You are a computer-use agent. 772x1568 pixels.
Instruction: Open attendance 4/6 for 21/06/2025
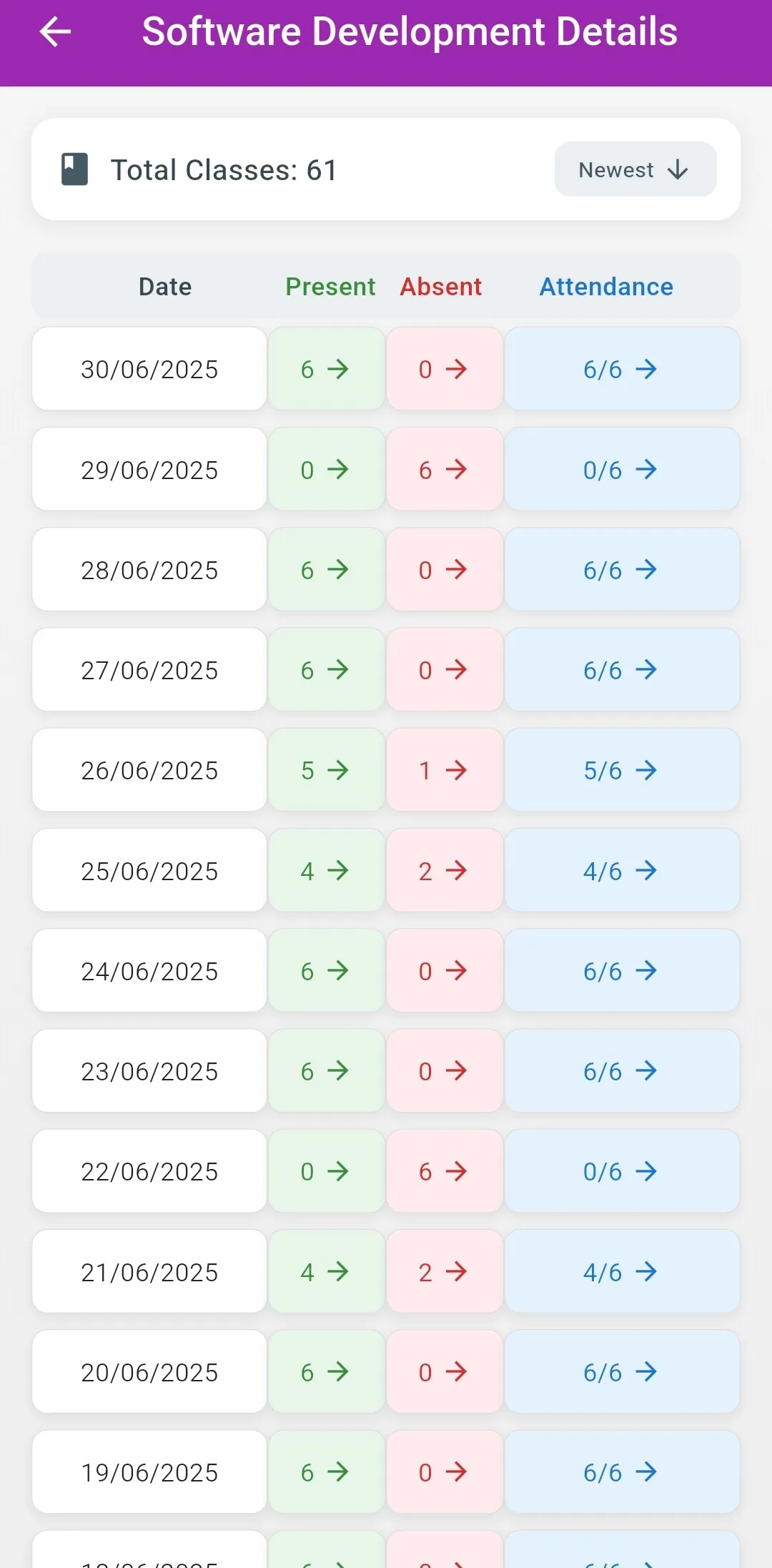pos(622,1271)
